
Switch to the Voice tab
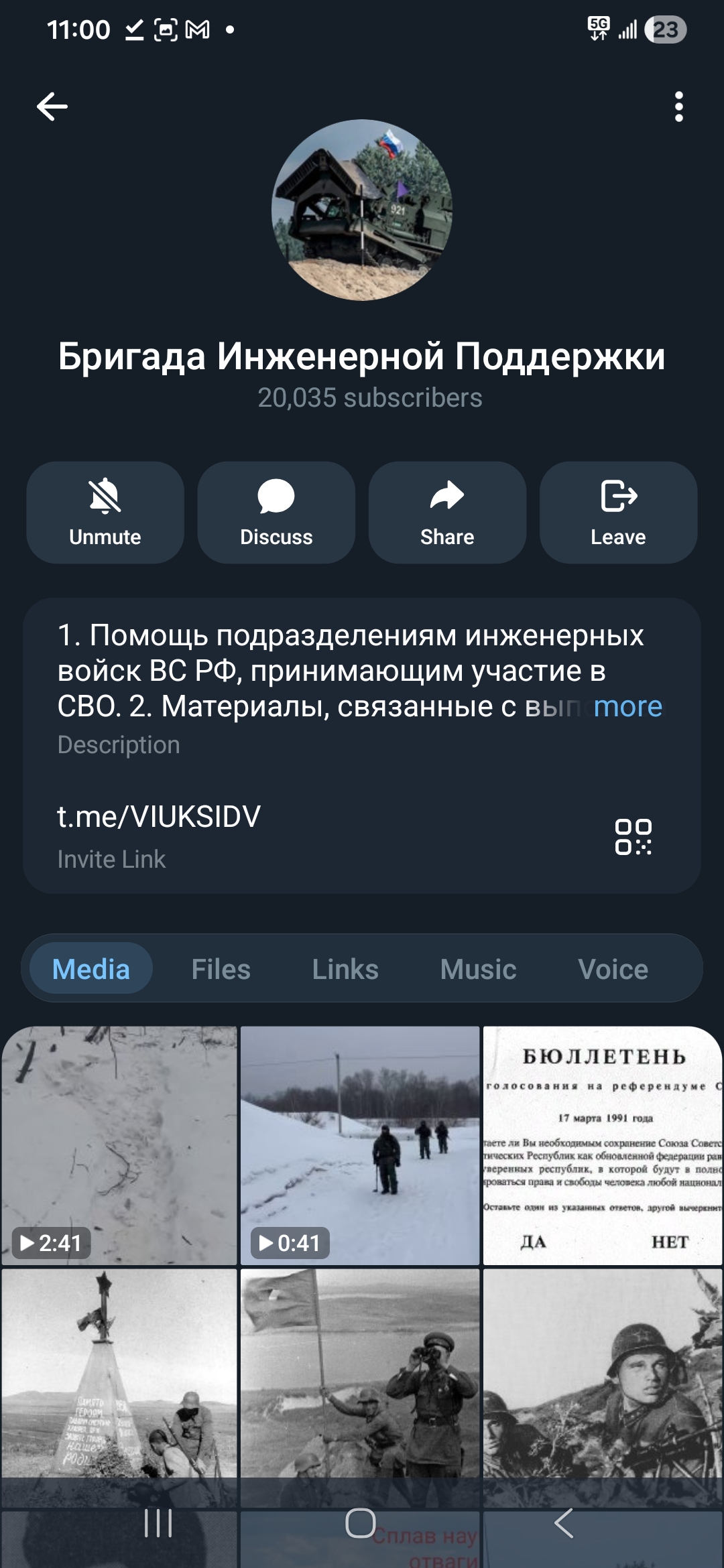pos(613,969)
